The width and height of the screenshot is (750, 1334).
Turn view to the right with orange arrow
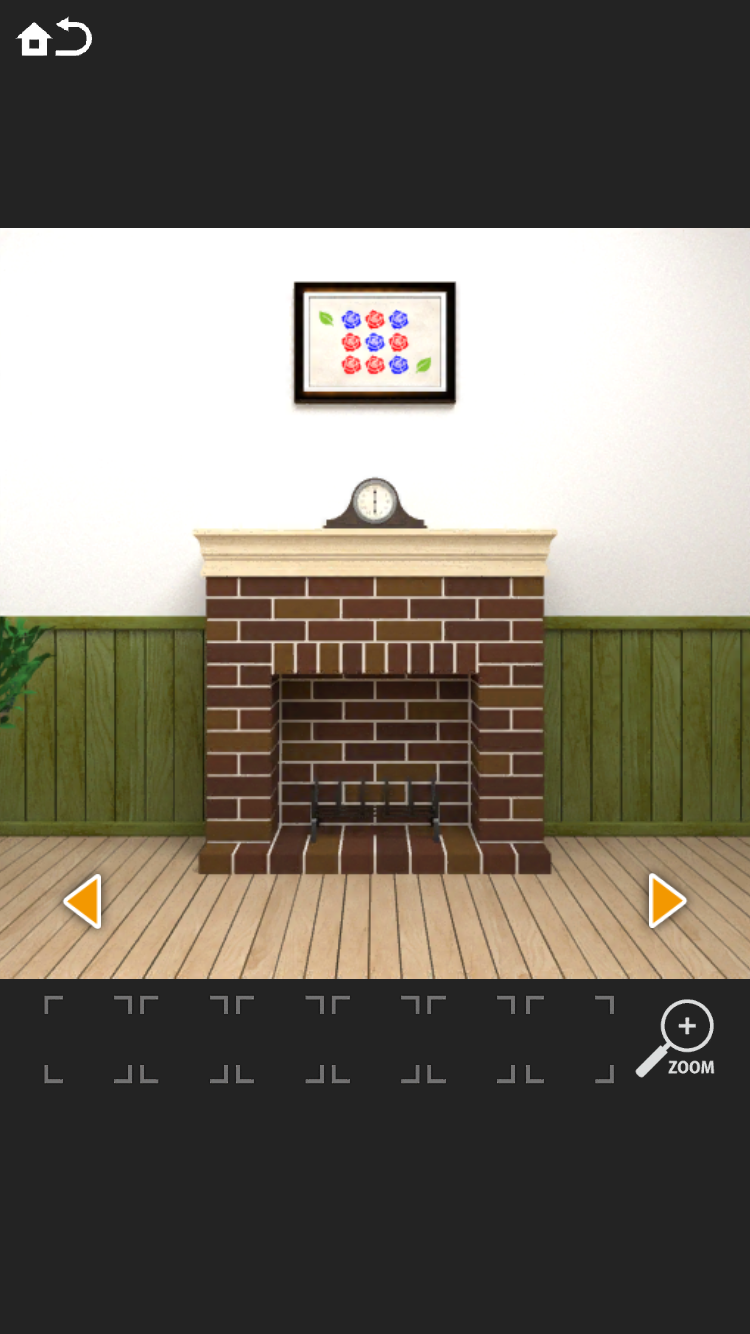coord(666,901)
